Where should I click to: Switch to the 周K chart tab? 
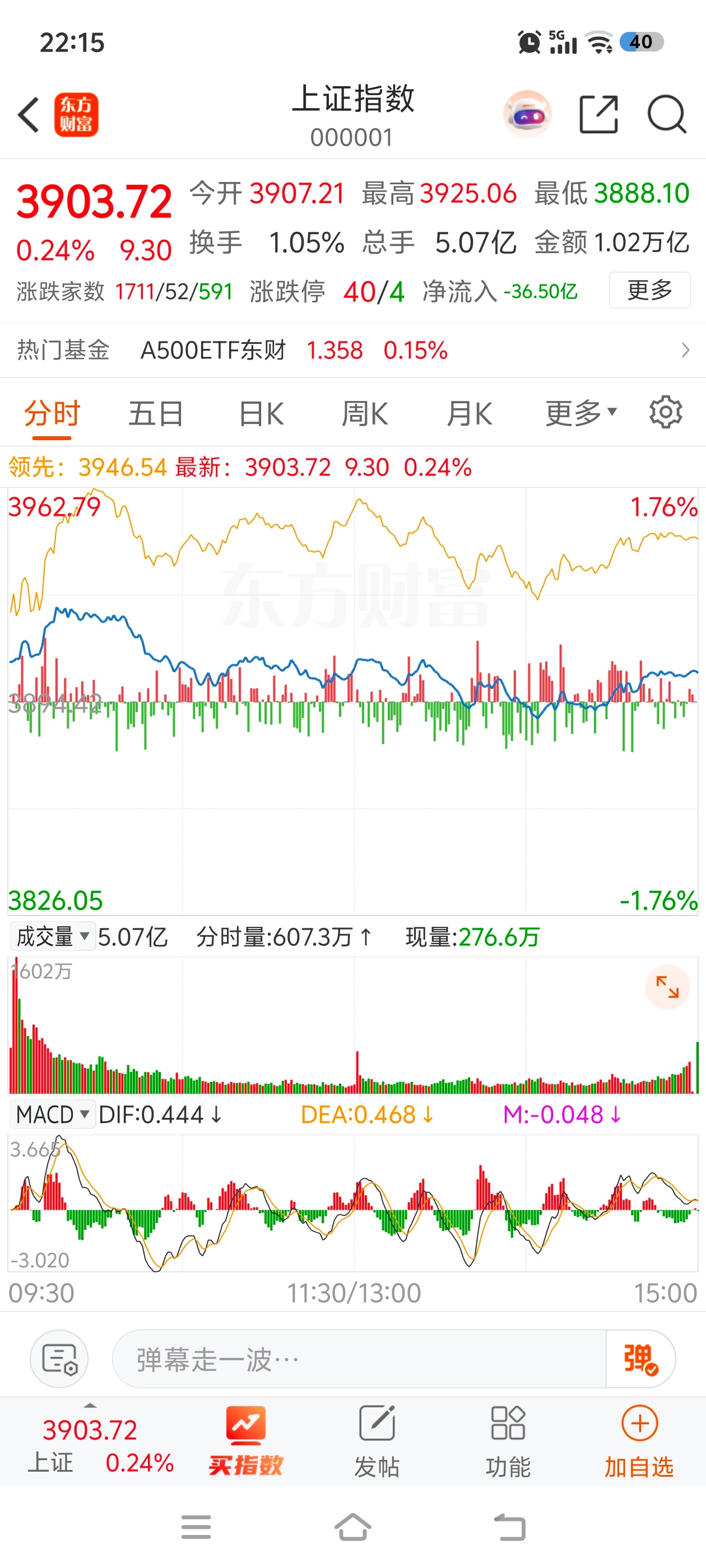(364, 414)
